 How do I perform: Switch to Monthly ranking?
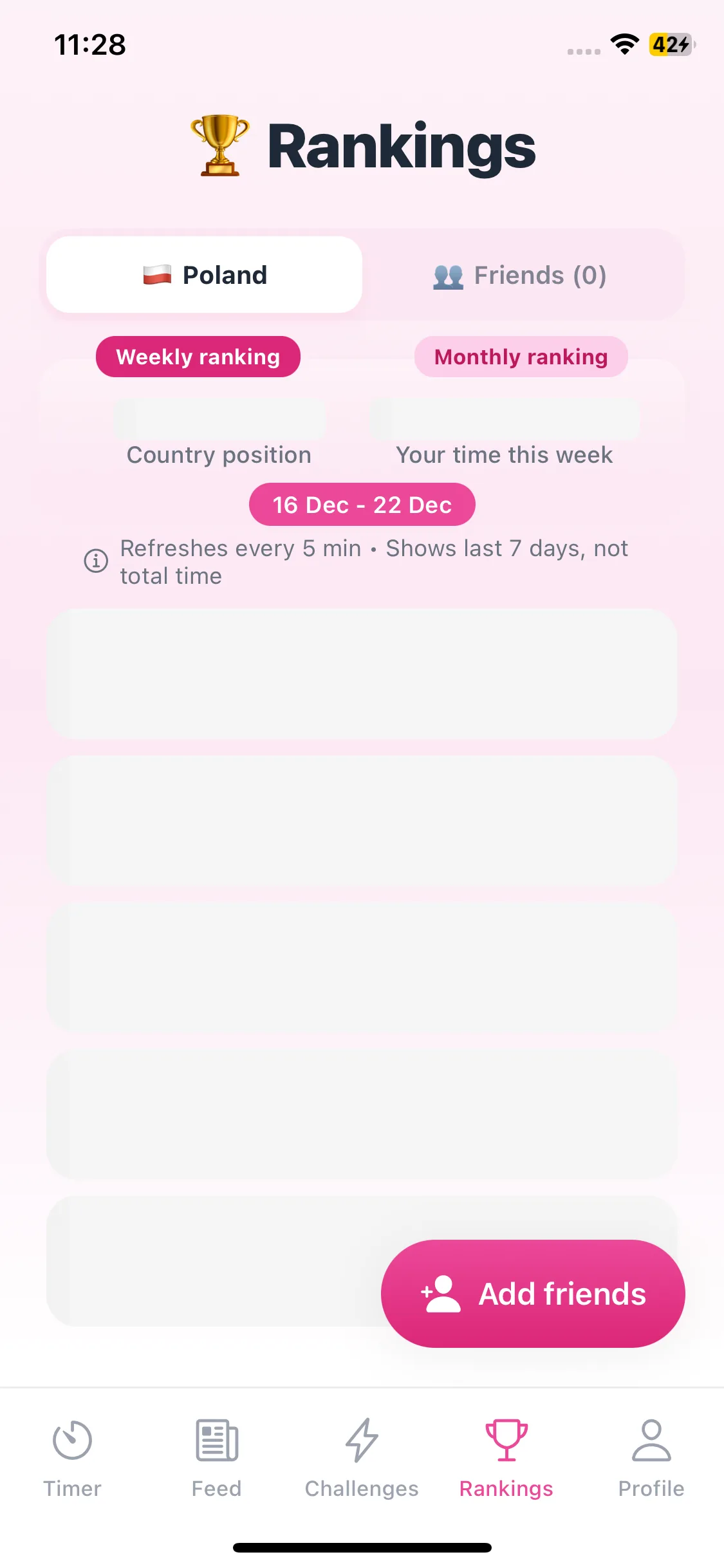pyautogui.click(x=521, y=357)
